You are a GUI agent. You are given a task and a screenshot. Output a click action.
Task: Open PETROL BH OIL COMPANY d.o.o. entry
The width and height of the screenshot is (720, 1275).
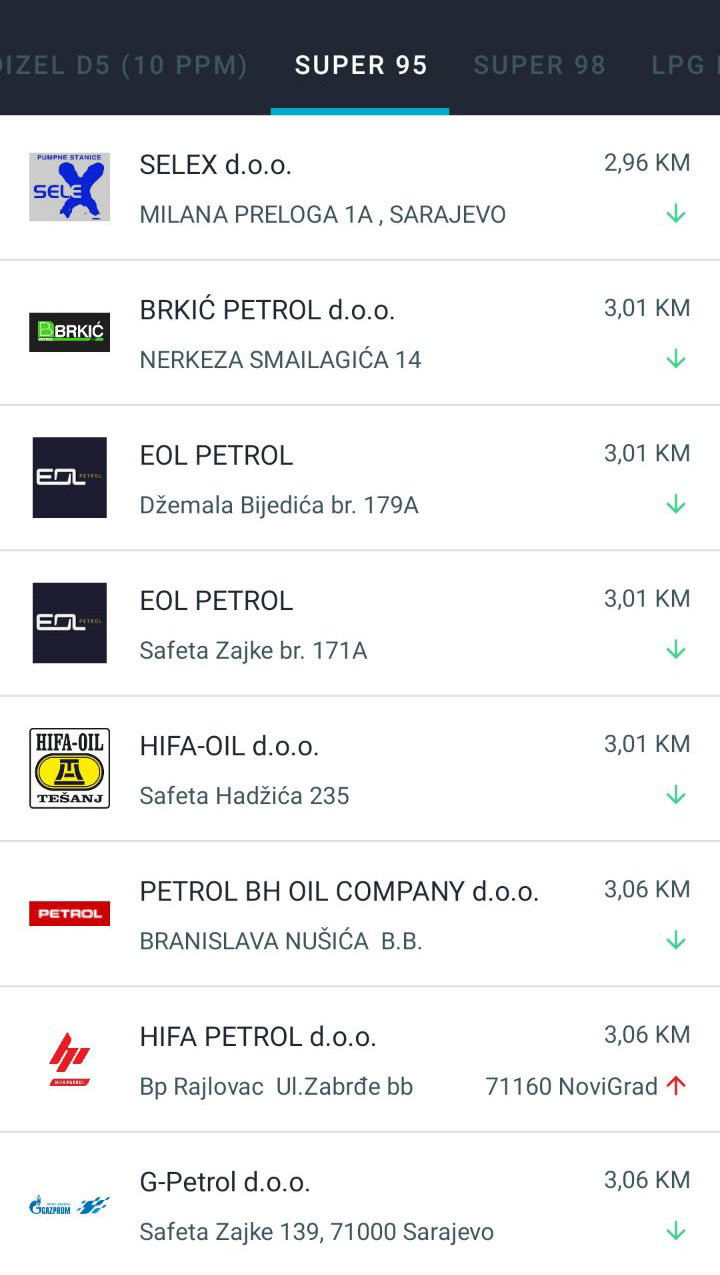tap(360, 914)
